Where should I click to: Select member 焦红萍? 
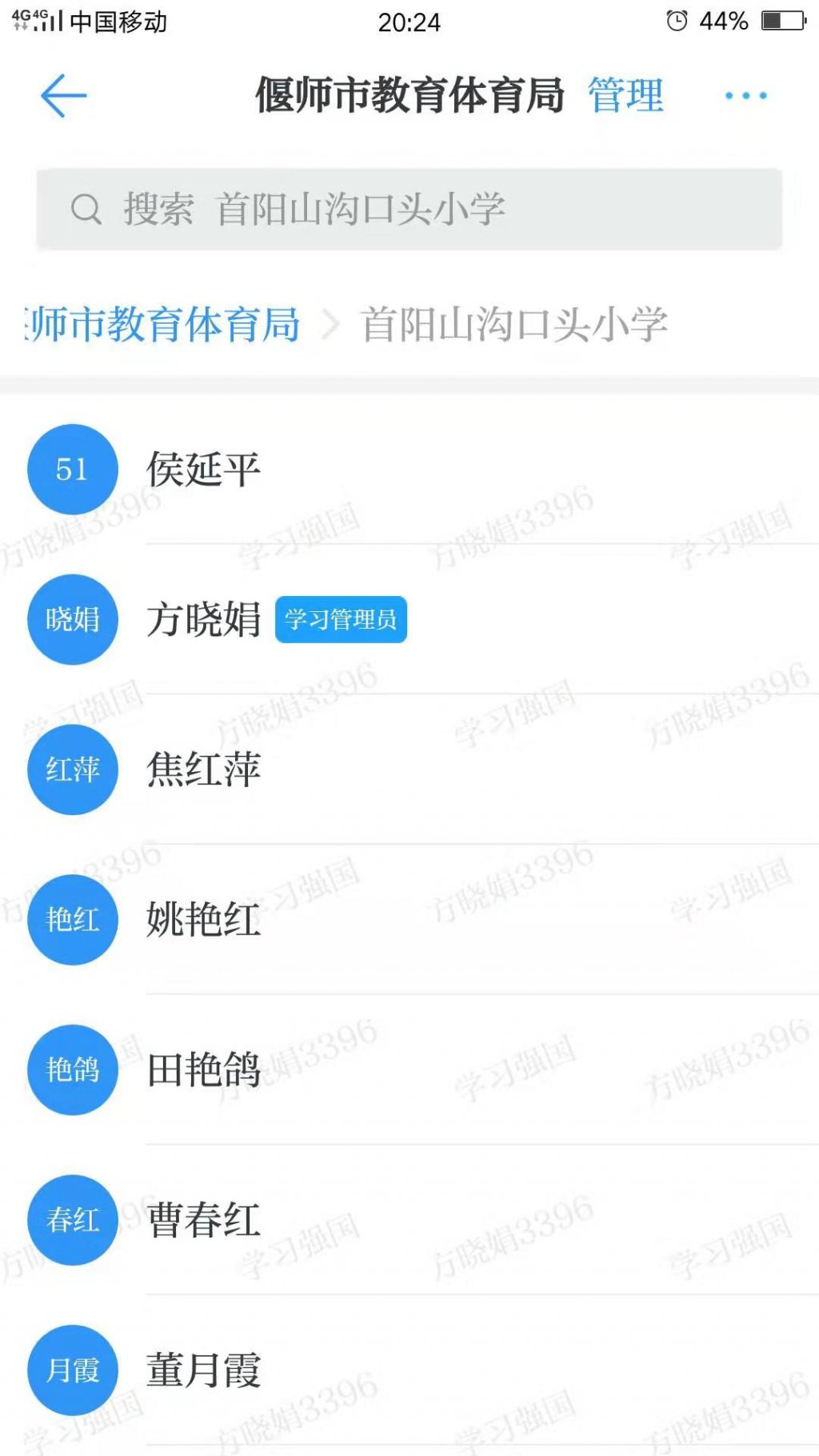coord(203,770)
